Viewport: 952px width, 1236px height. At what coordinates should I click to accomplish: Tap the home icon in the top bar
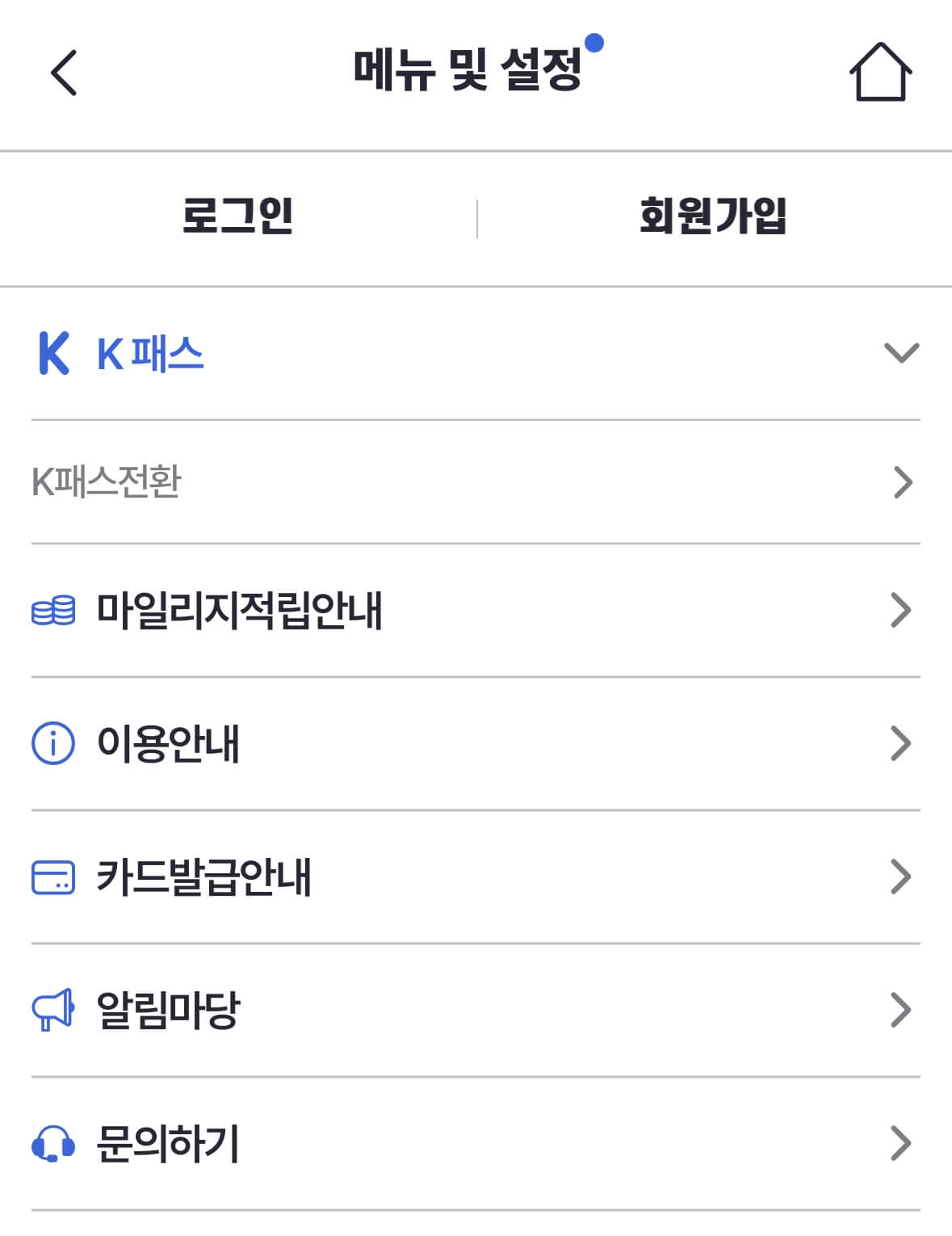[881, 74]
